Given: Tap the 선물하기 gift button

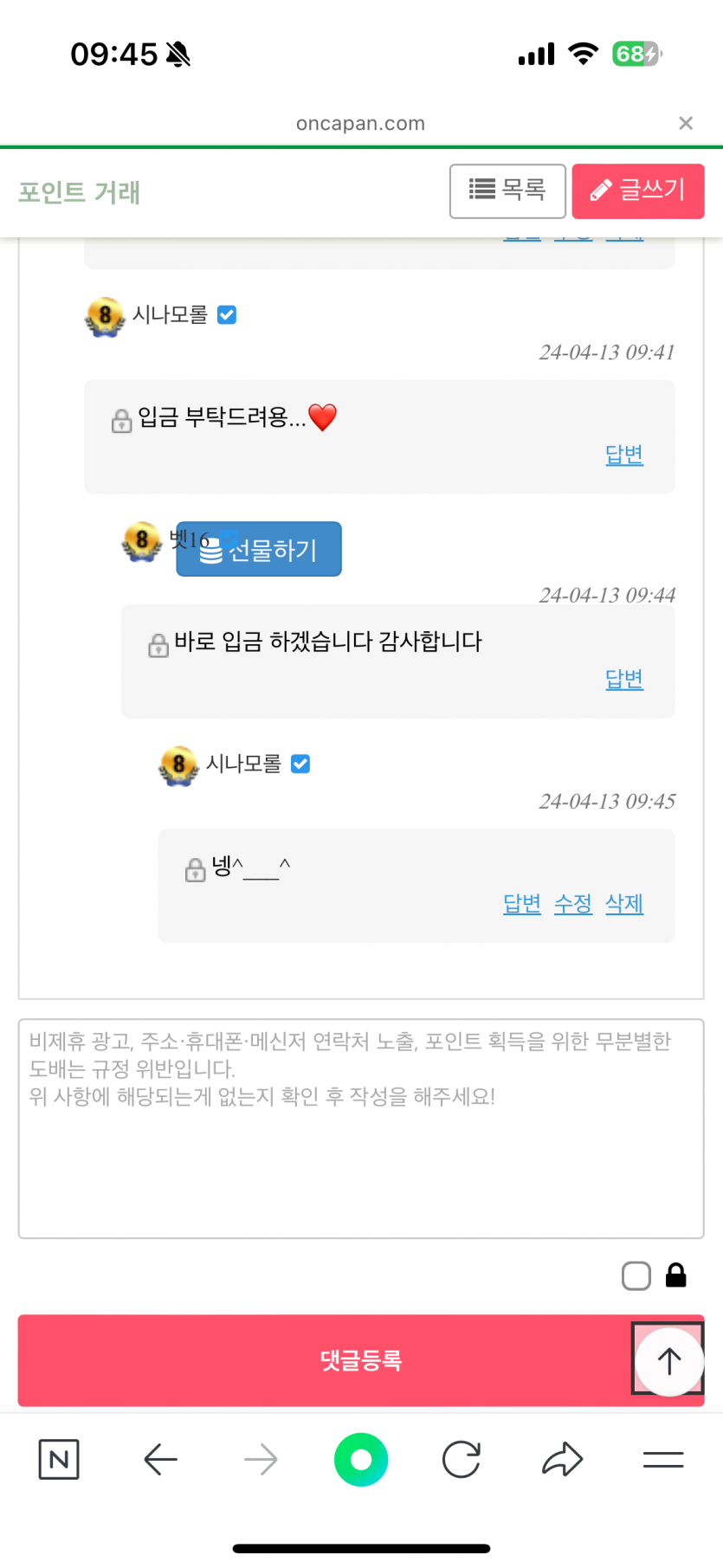Looking at the screenshot, I should tap(259, 549).
